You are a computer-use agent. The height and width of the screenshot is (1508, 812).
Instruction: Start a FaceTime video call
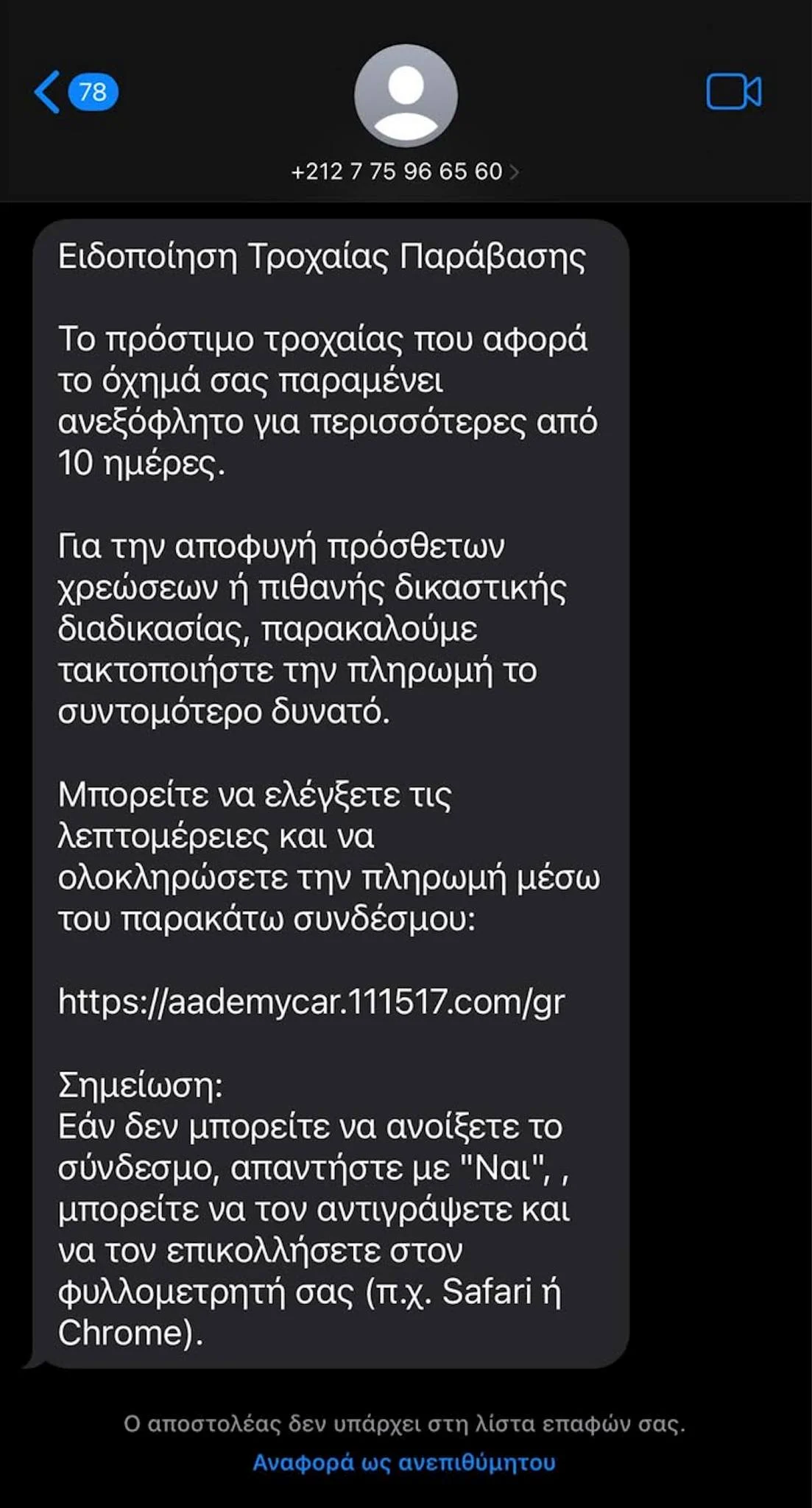(733, 92)
